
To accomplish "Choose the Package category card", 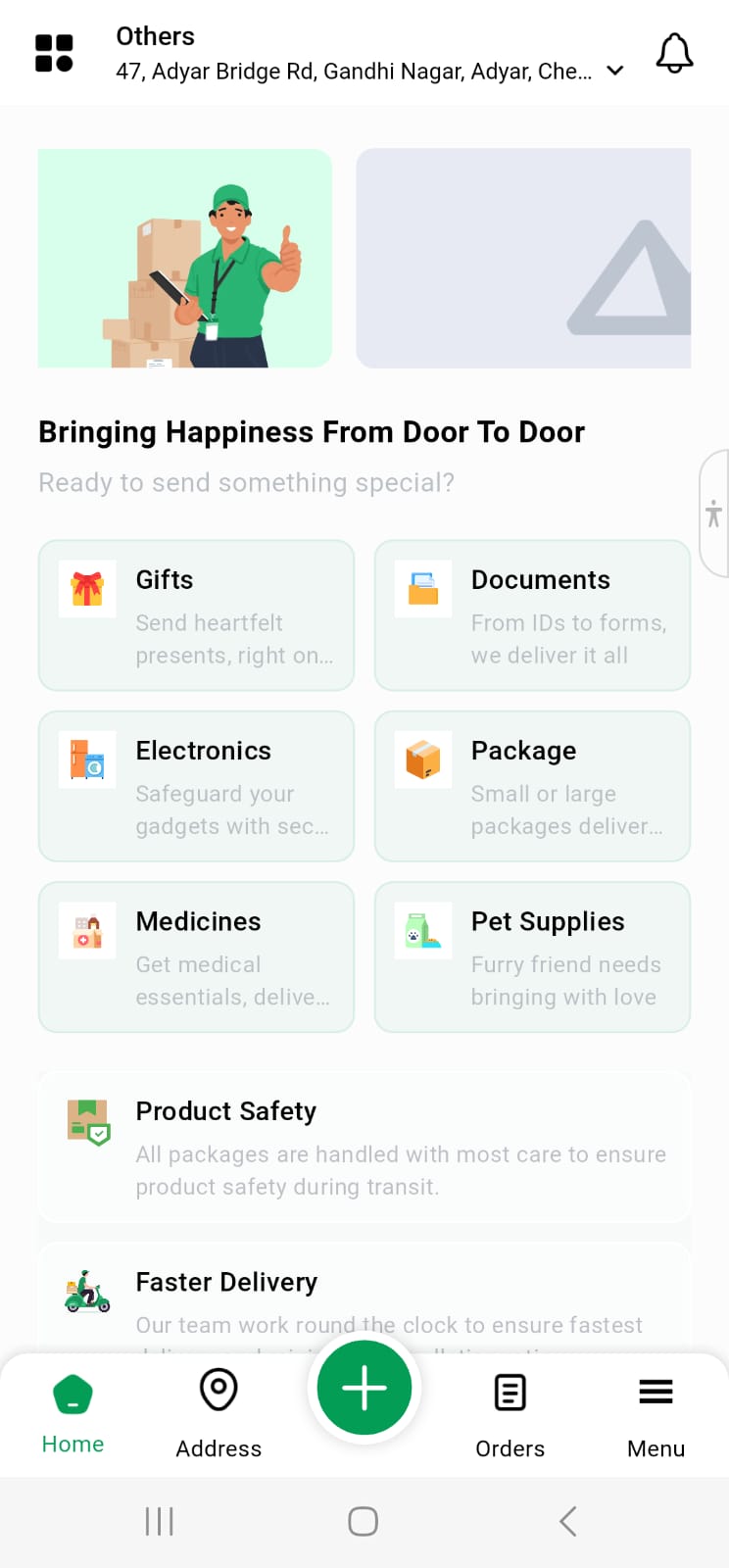I will 532,786.
